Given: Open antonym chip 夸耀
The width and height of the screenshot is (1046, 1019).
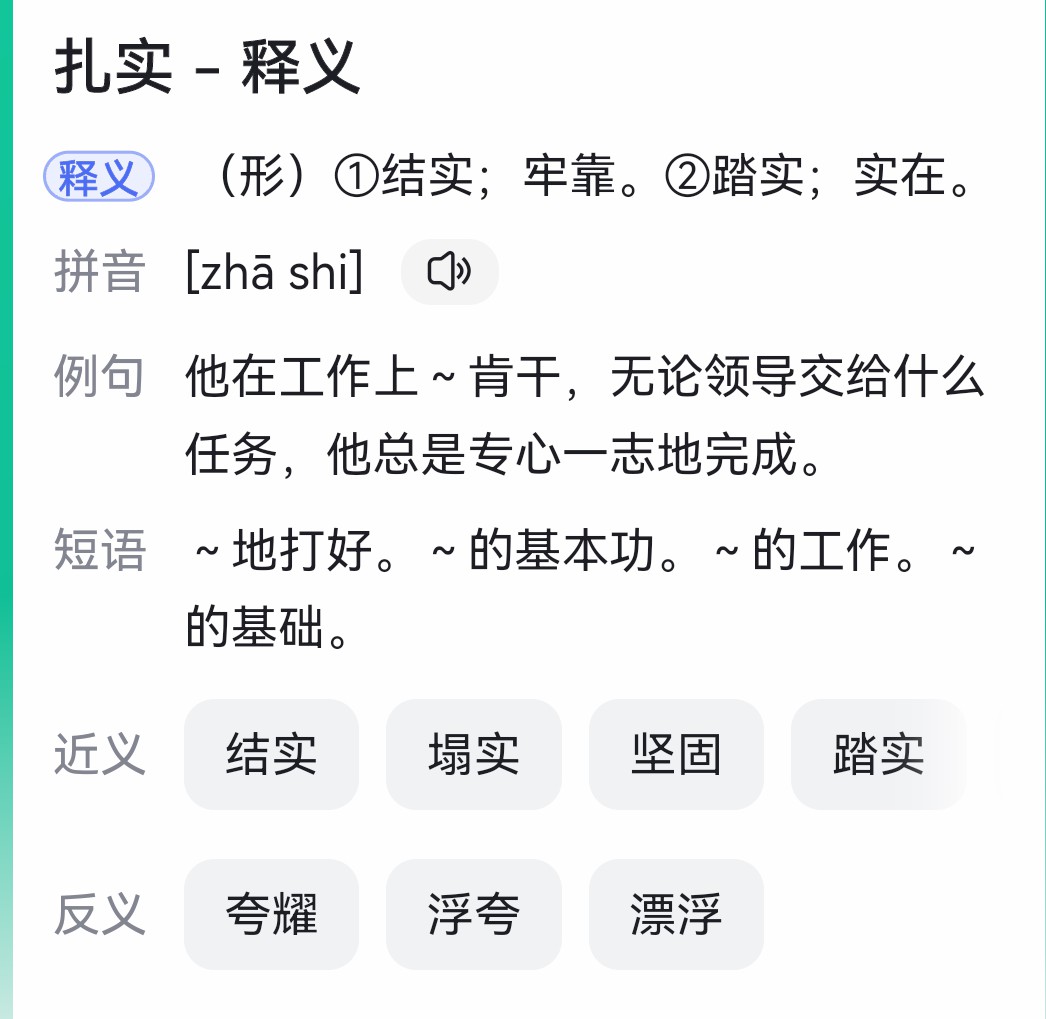Looking at the screenshot, I should tap(271, 914).
